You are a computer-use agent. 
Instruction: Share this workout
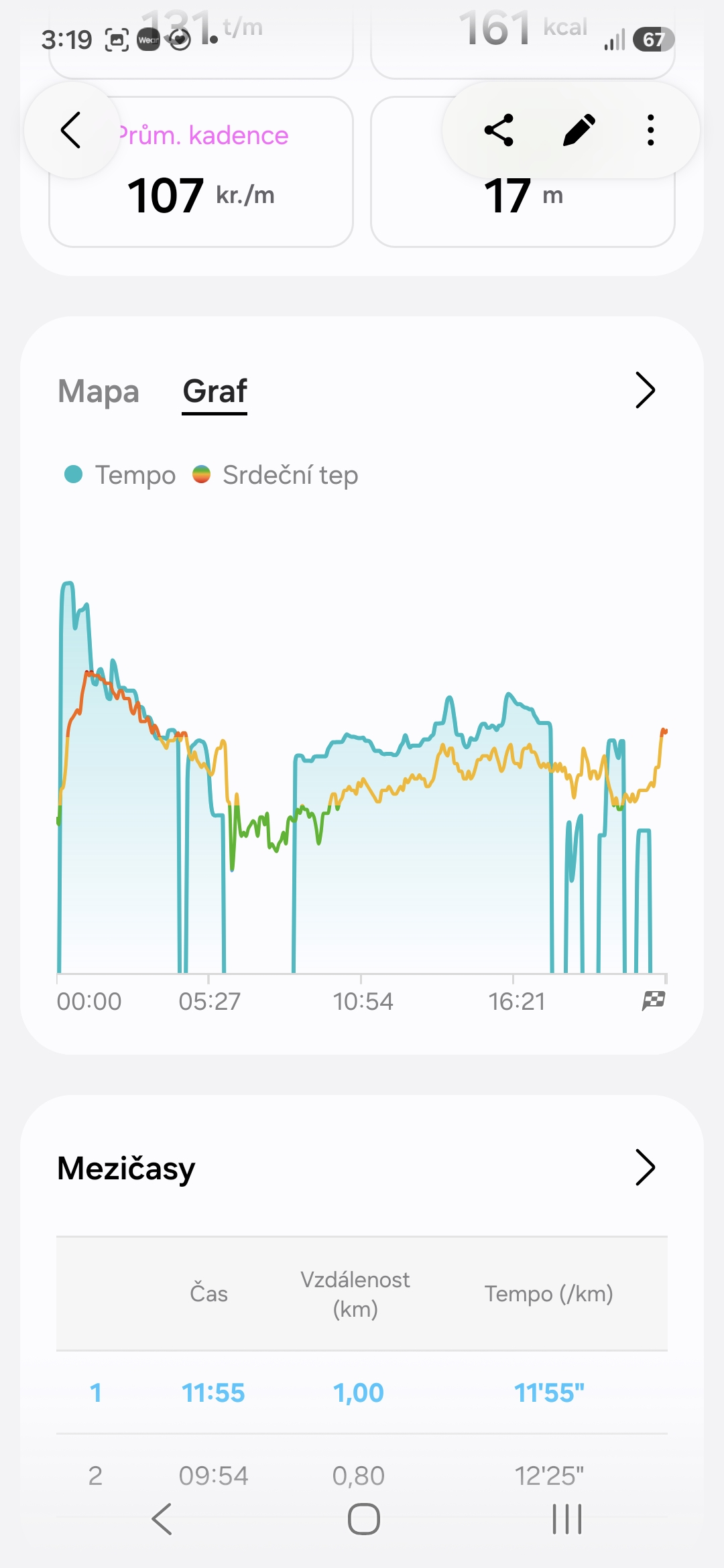499,130
